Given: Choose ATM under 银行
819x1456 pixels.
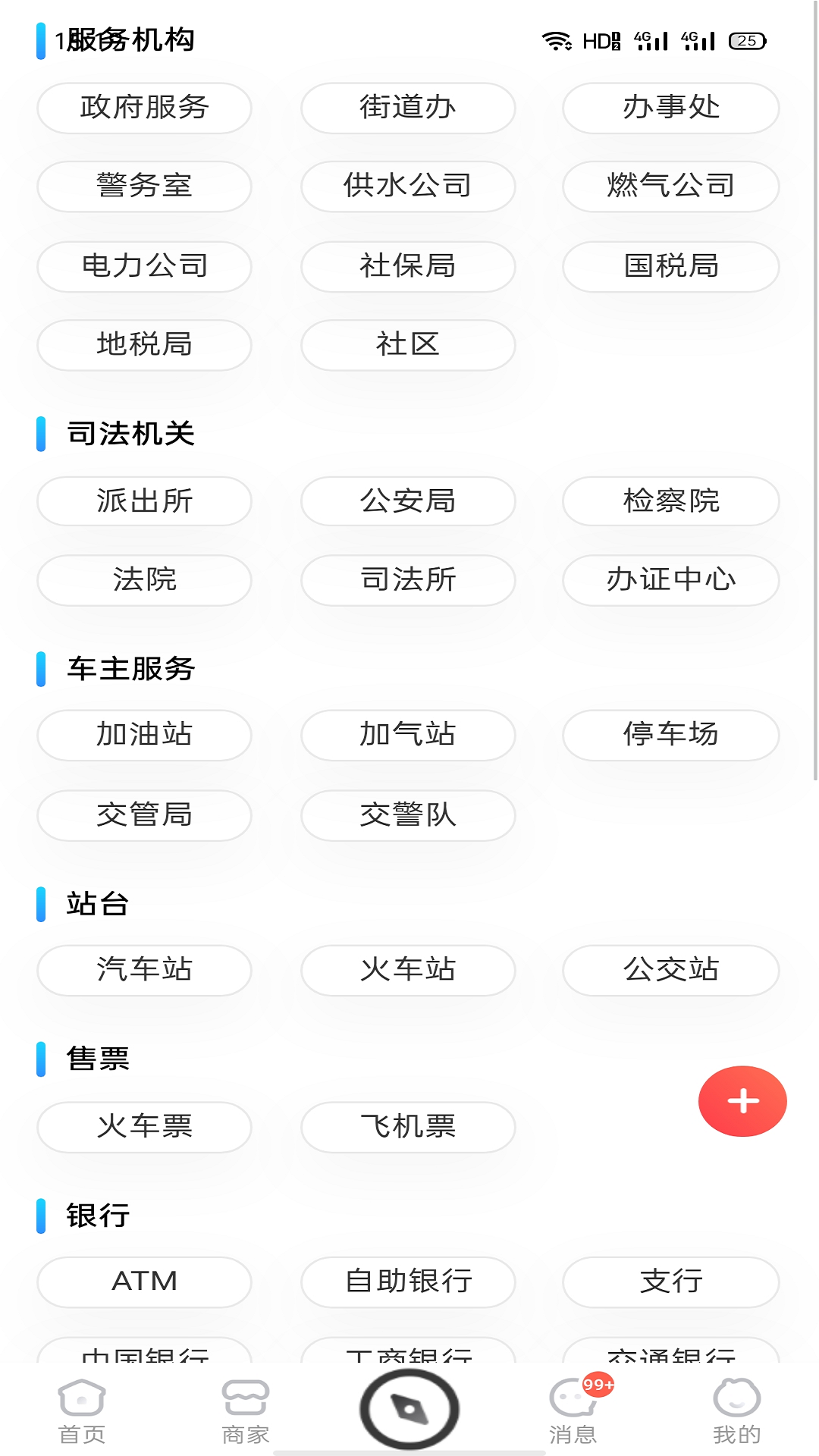Looking at the screenshot, I should click(x=144, y=1282).
